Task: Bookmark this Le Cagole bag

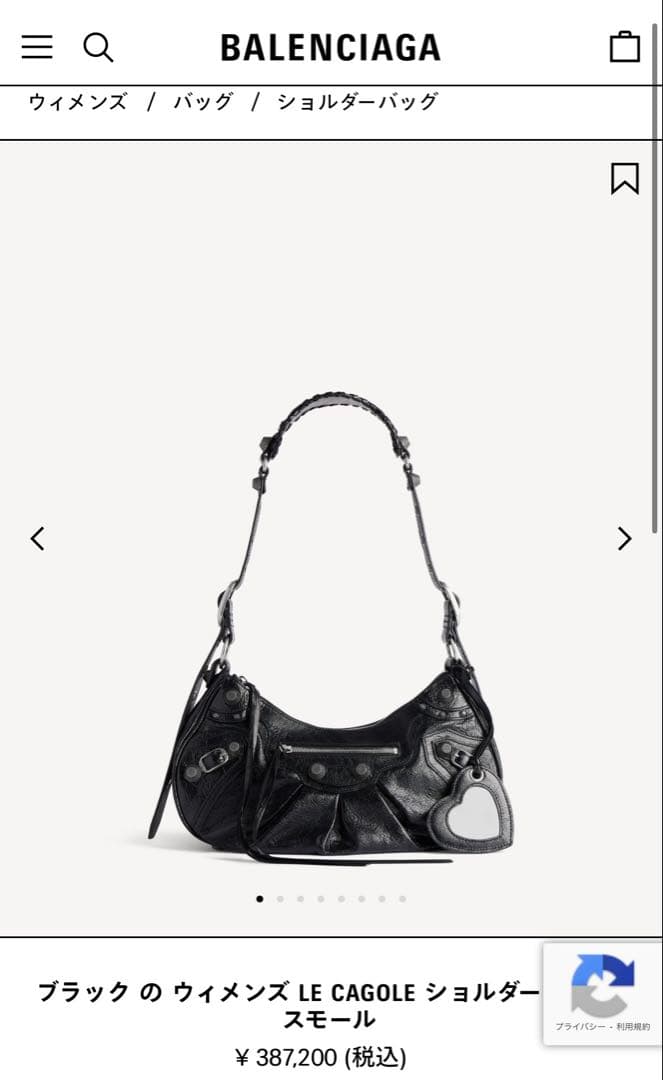Action: coord(624,178)
